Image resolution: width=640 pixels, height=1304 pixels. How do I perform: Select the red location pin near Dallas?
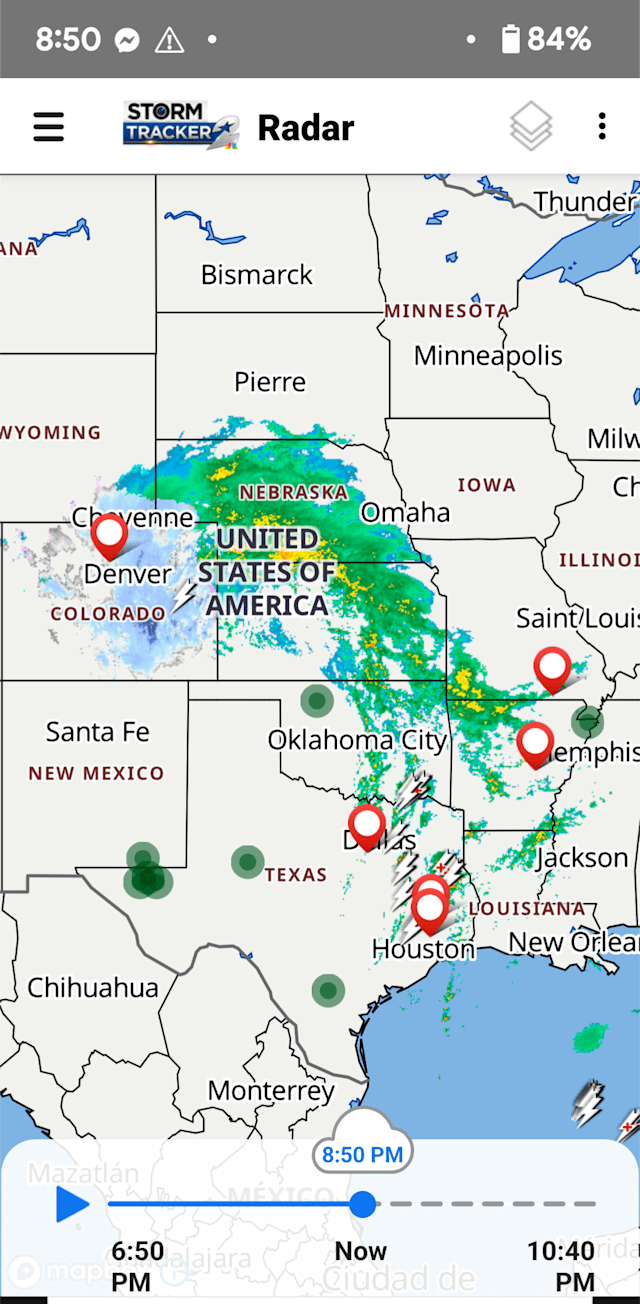367,826
